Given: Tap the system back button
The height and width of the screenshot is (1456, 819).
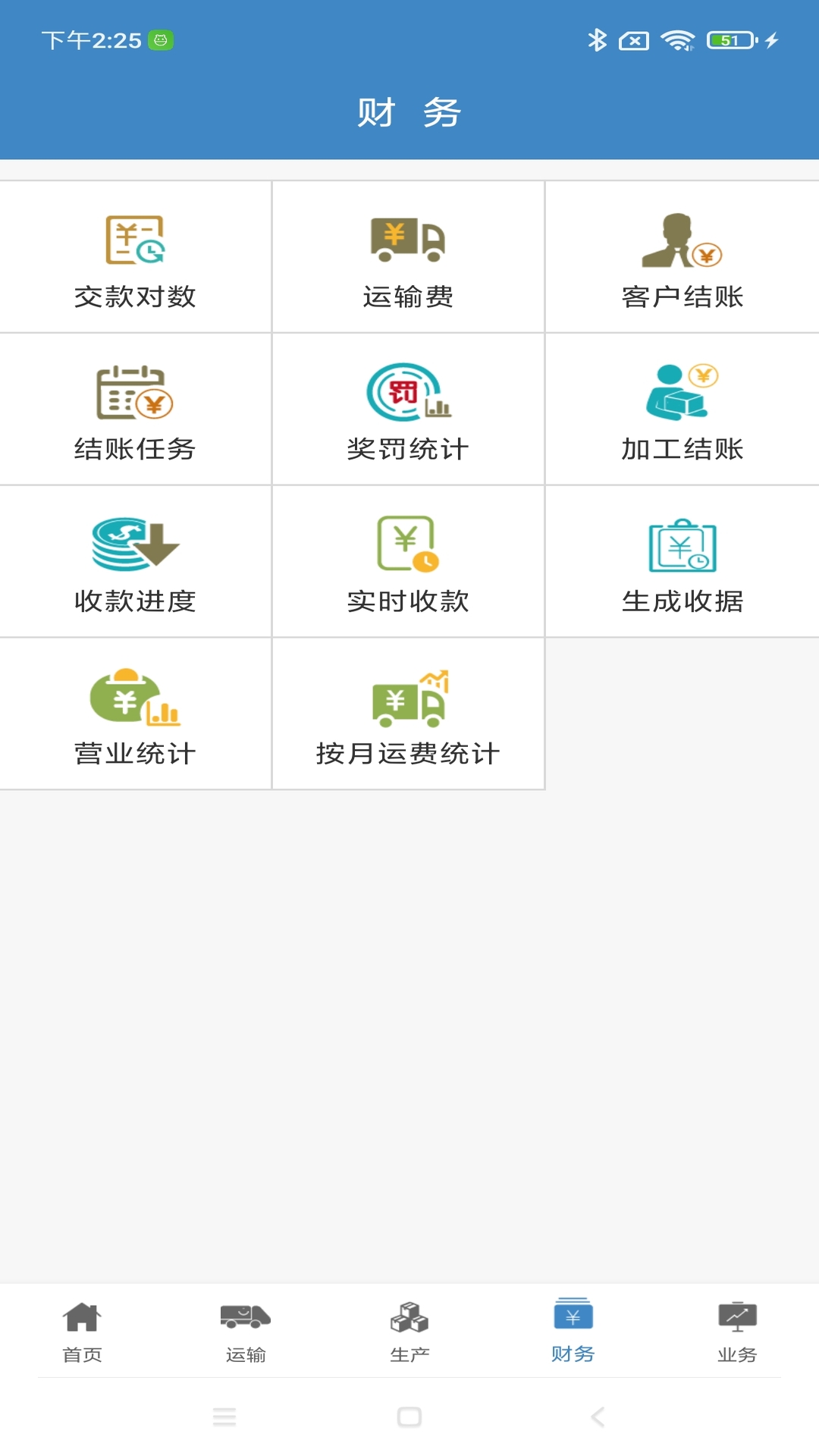Looking at the screenshot, I should point(598,1417).
